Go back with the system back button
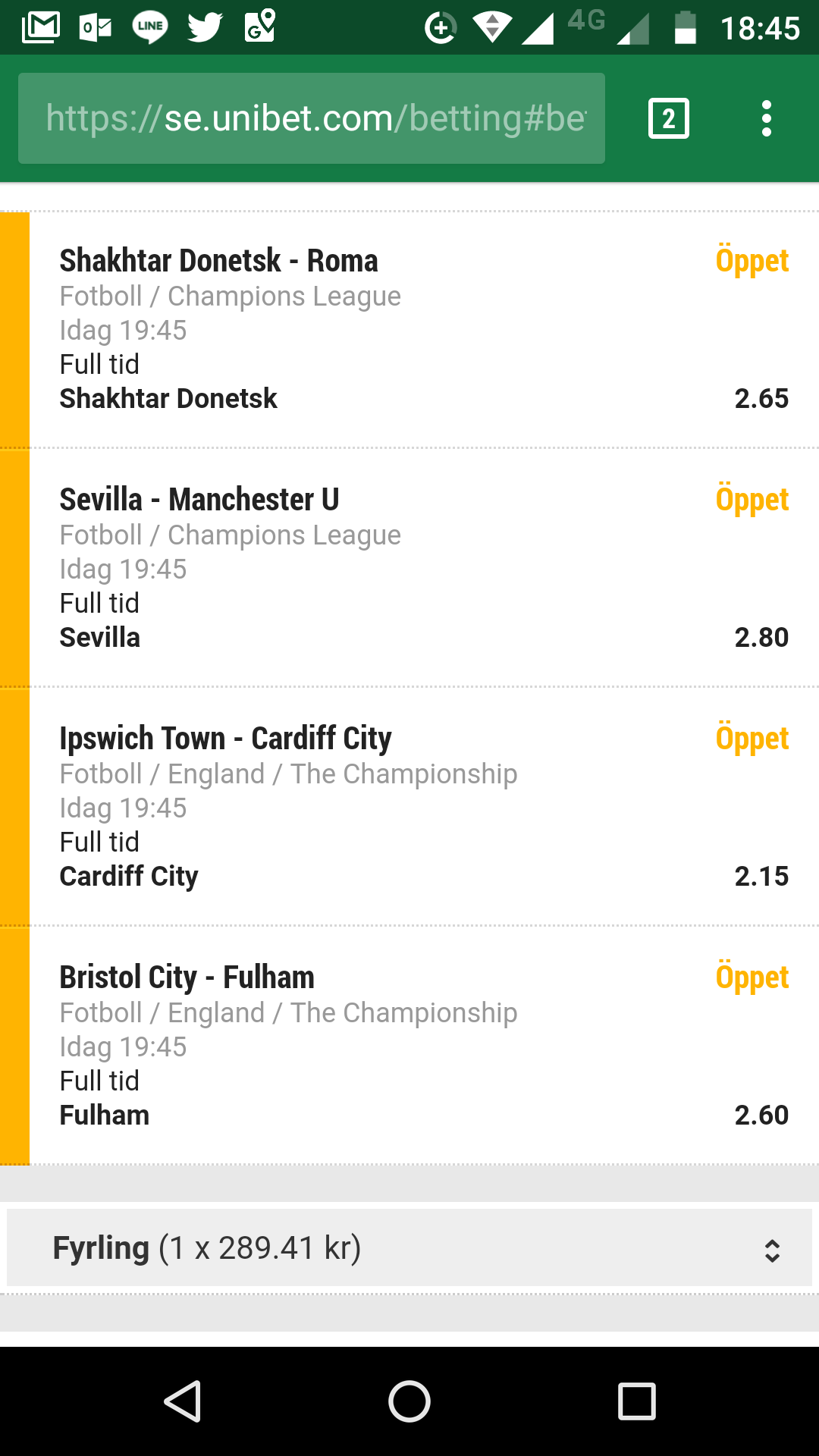819x1456 pixels. coord(183,1401)
